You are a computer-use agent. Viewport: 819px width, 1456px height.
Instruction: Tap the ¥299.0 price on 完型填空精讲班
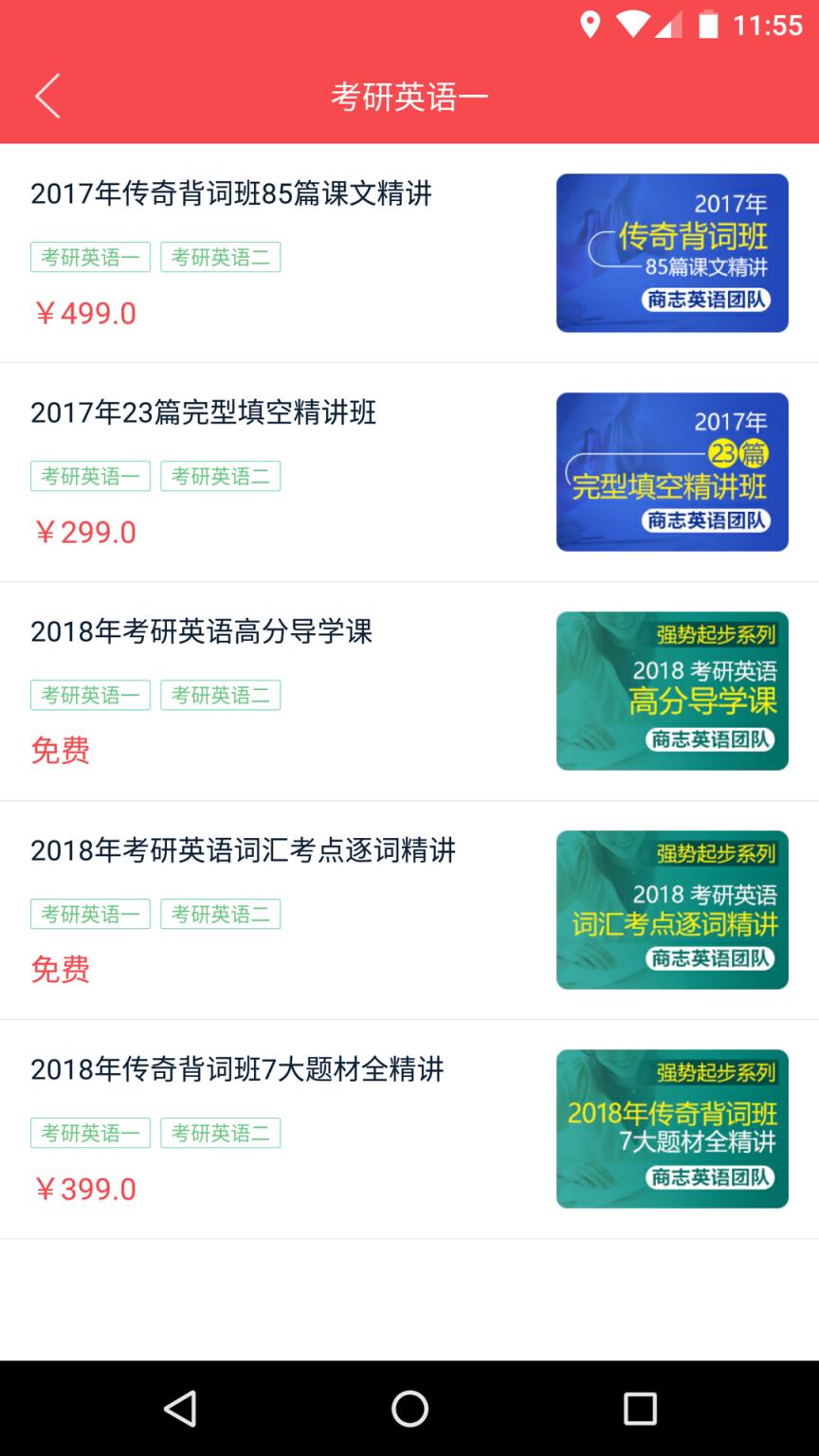tap(84, 533)
